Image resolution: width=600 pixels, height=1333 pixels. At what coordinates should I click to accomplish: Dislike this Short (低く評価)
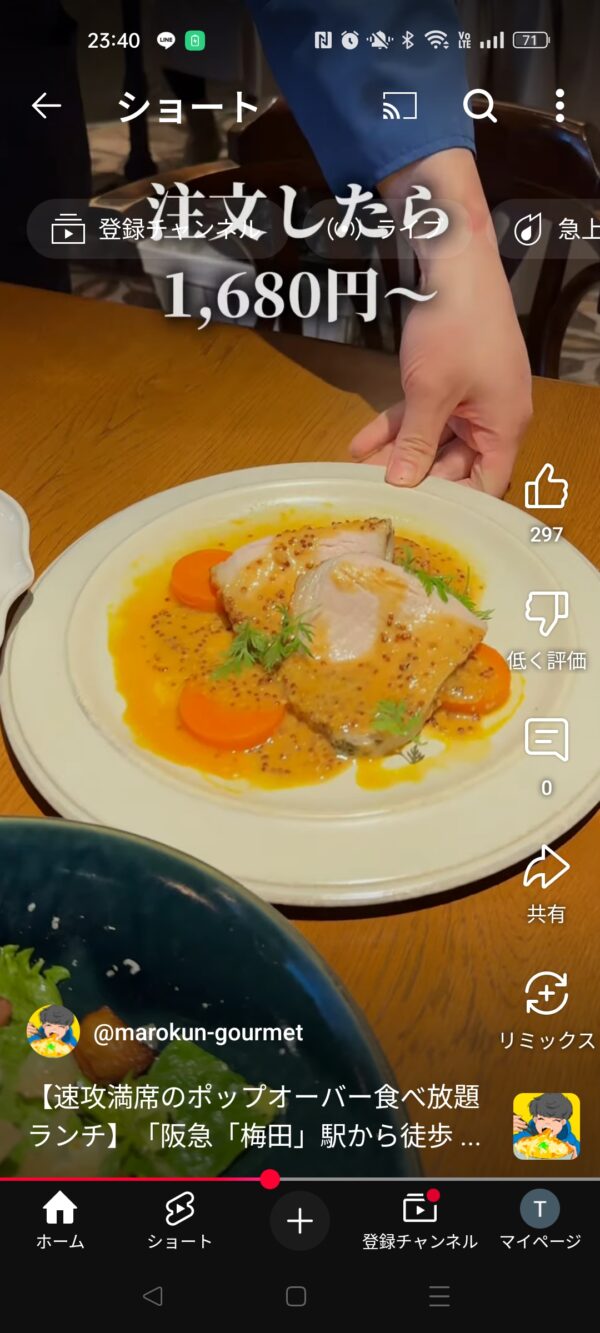coord(546,615)
